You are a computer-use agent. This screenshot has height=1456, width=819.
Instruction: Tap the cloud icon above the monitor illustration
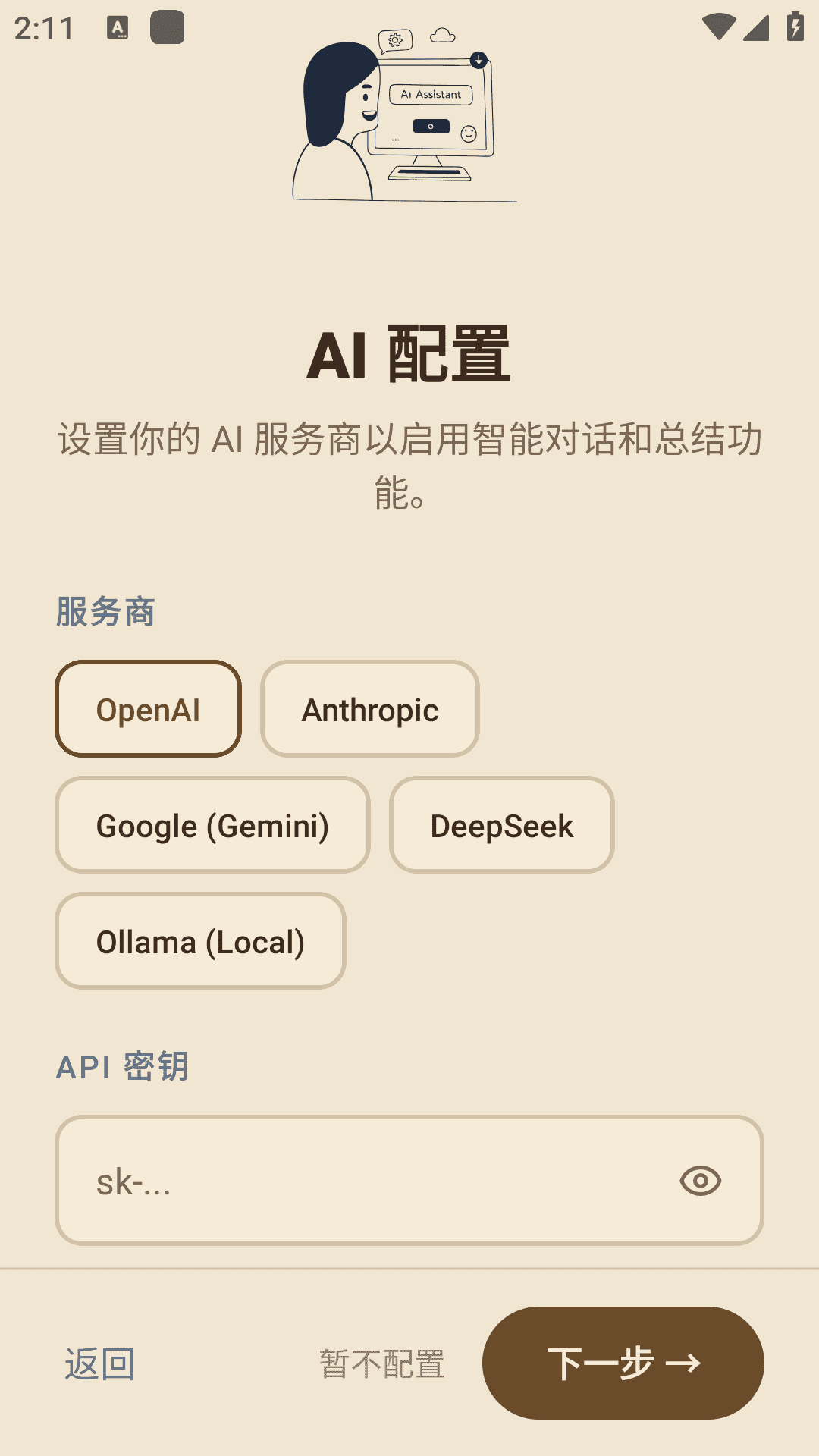pyautogui.click(x=442, y=33)
